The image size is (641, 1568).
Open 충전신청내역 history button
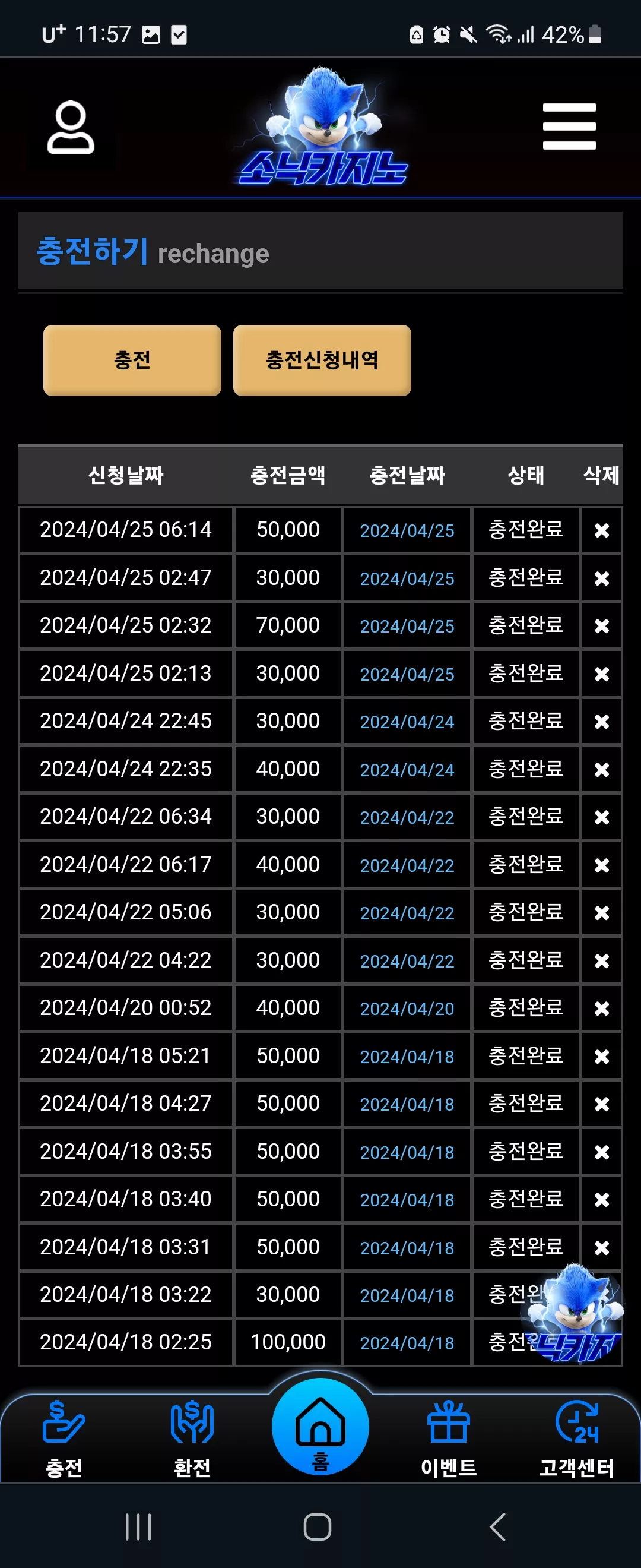point(322,361)
